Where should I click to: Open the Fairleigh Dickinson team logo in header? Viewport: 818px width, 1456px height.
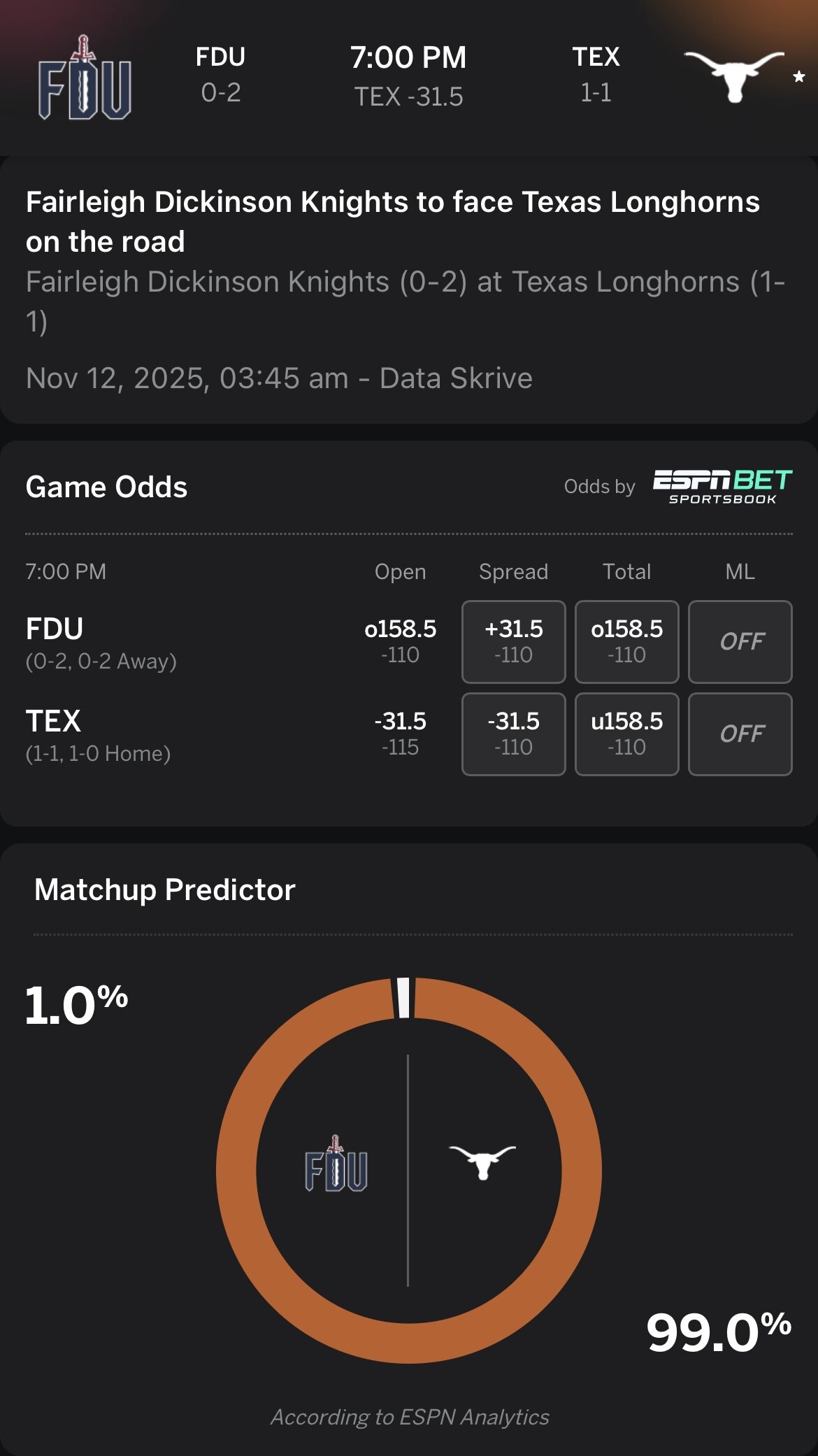point(85,78)
